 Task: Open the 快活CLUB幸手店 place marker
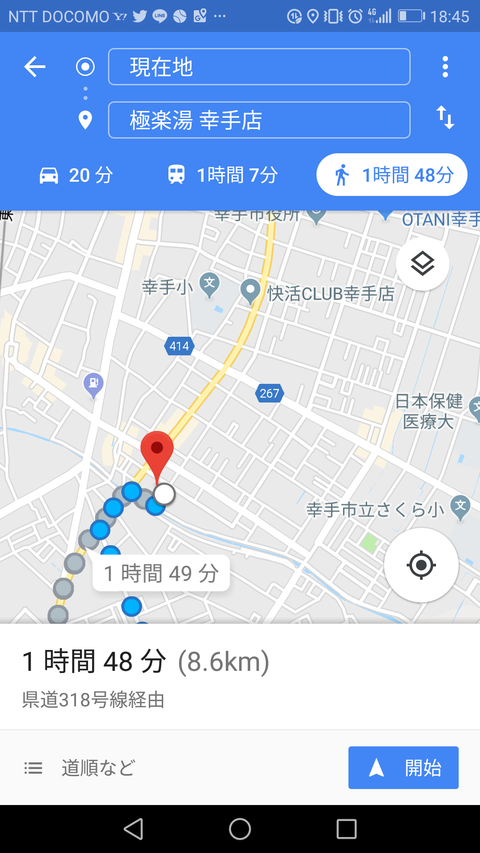point(250,293)
